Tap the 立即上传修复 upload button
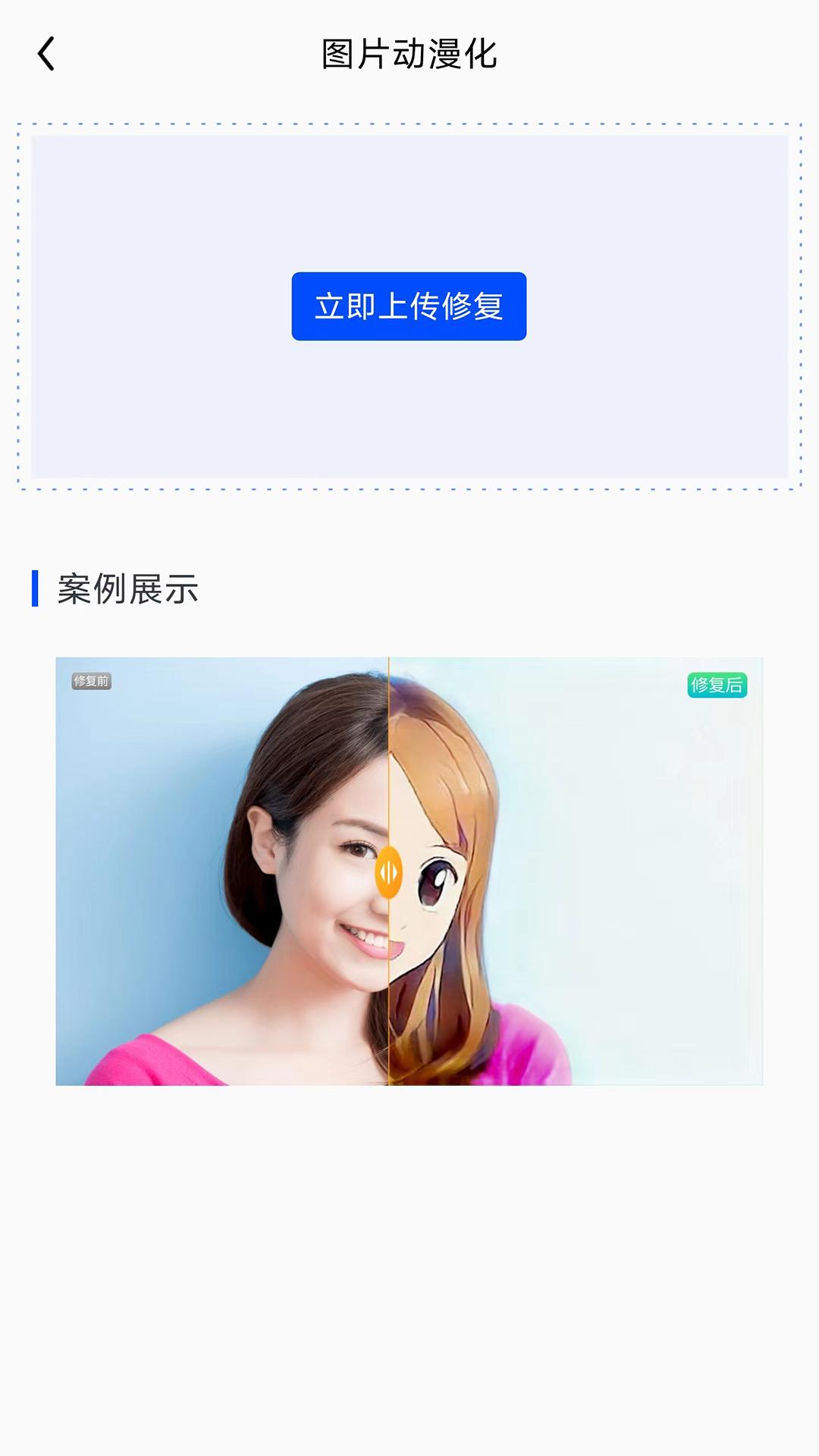 pyautogui.click(x=409, y=306)
